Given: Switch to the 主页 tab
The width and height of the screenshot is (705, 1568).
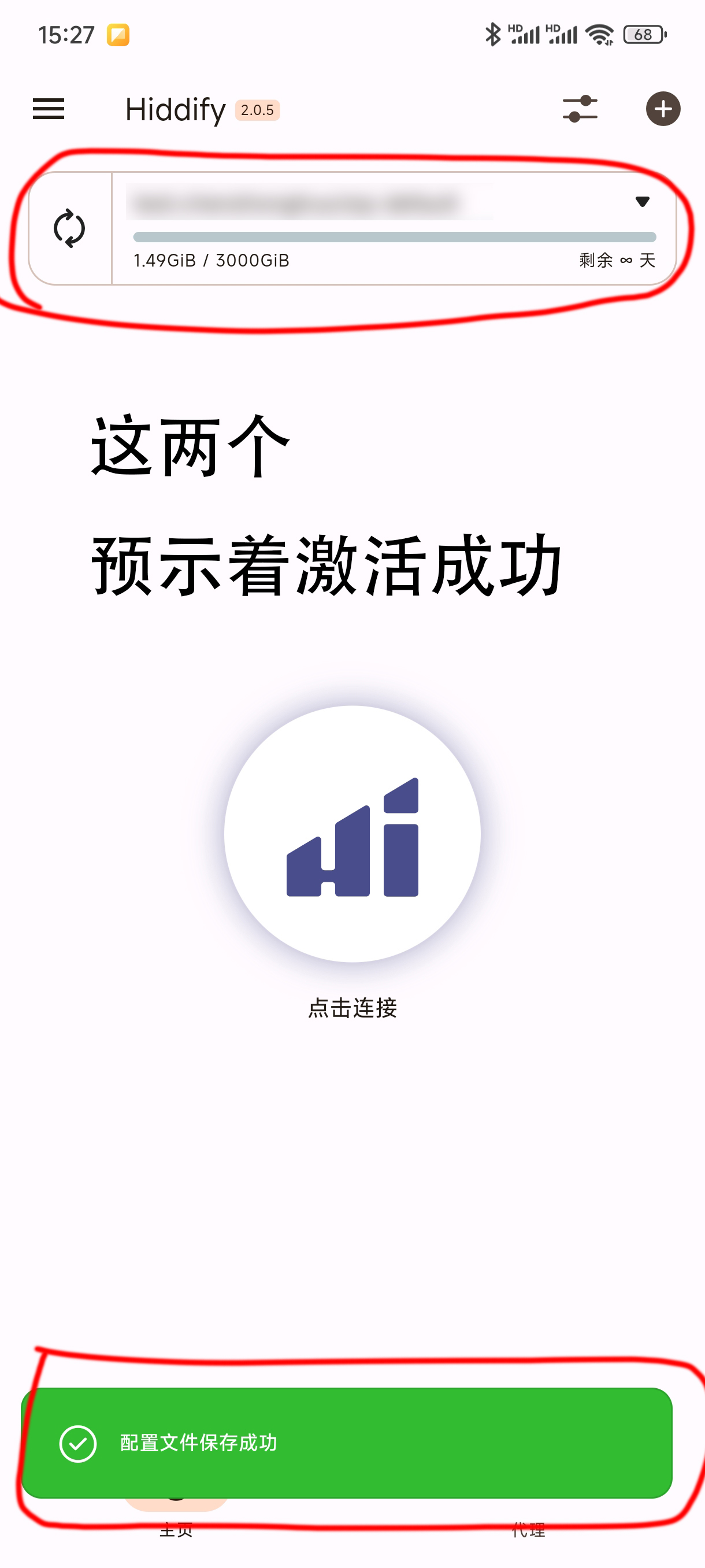Looking at the screenshot, I should click(x=176, y=1528).
